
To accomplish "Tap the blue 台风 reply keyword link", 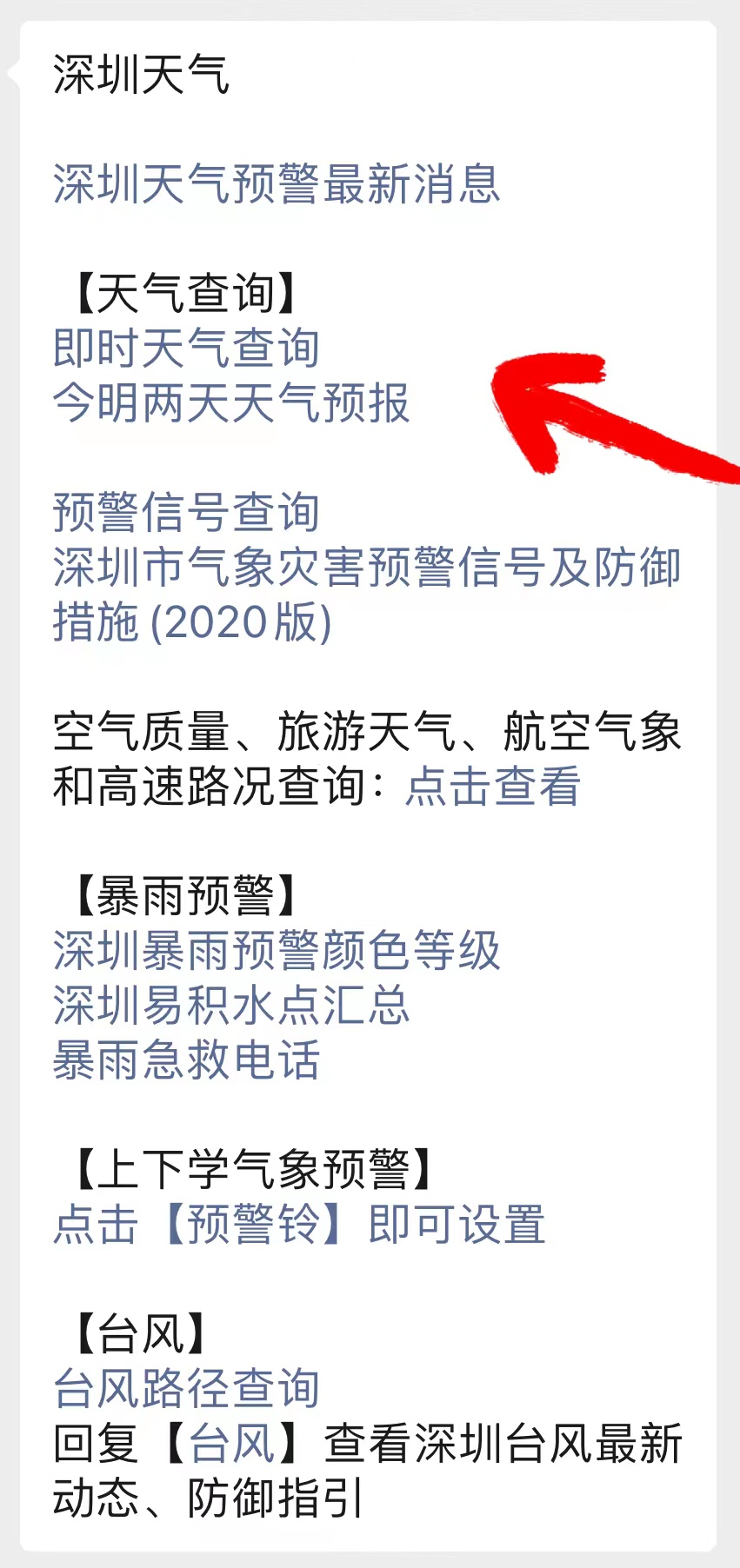I will [x=232, y=1444].
